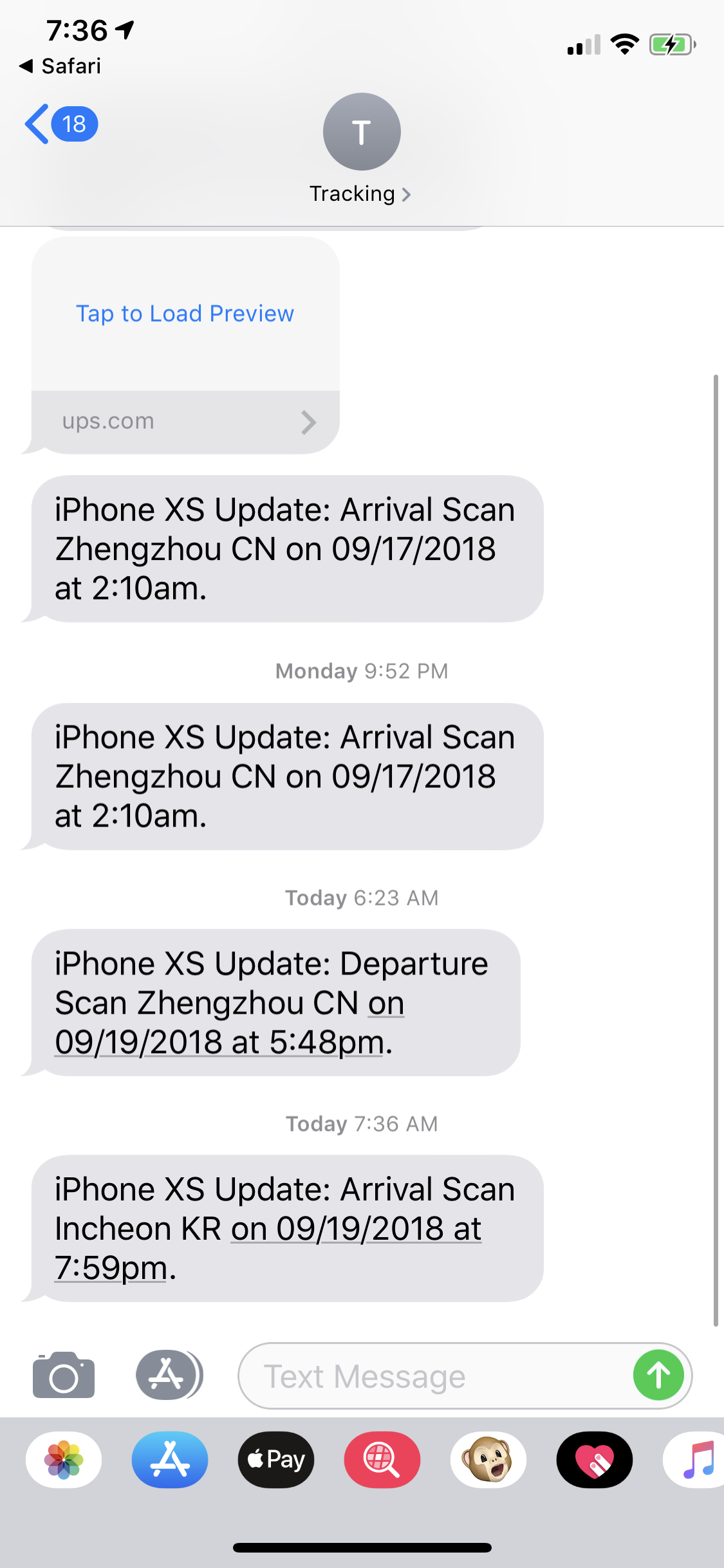Screen dimensions: 724x1568
Task: Open the Music iMessage app
Action: tap(697, 1459)
